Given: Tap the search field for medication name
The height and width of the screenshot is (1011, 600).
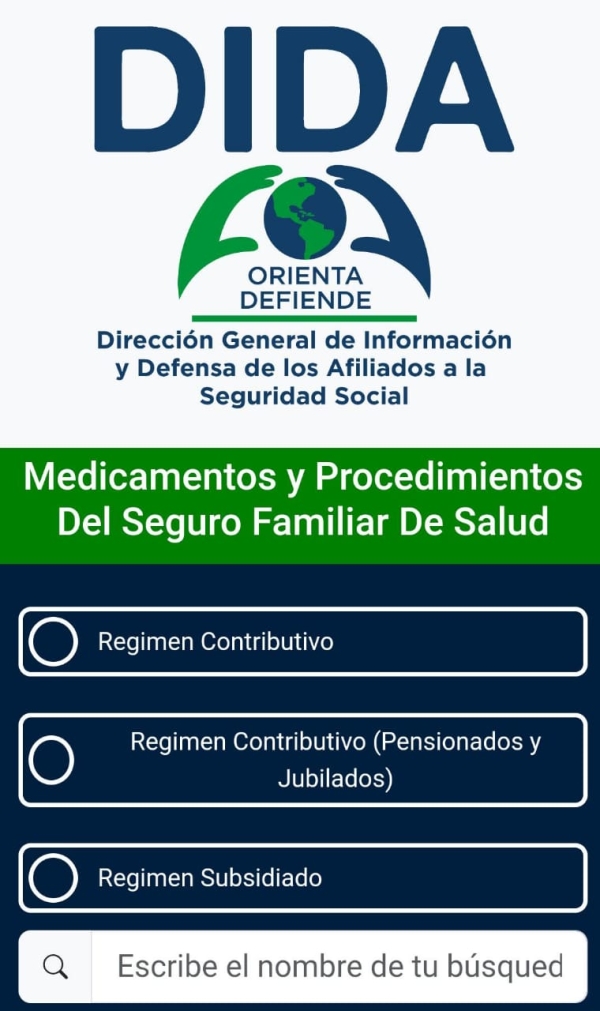Looking at the screenshot, I should click(x=339, y=967).
